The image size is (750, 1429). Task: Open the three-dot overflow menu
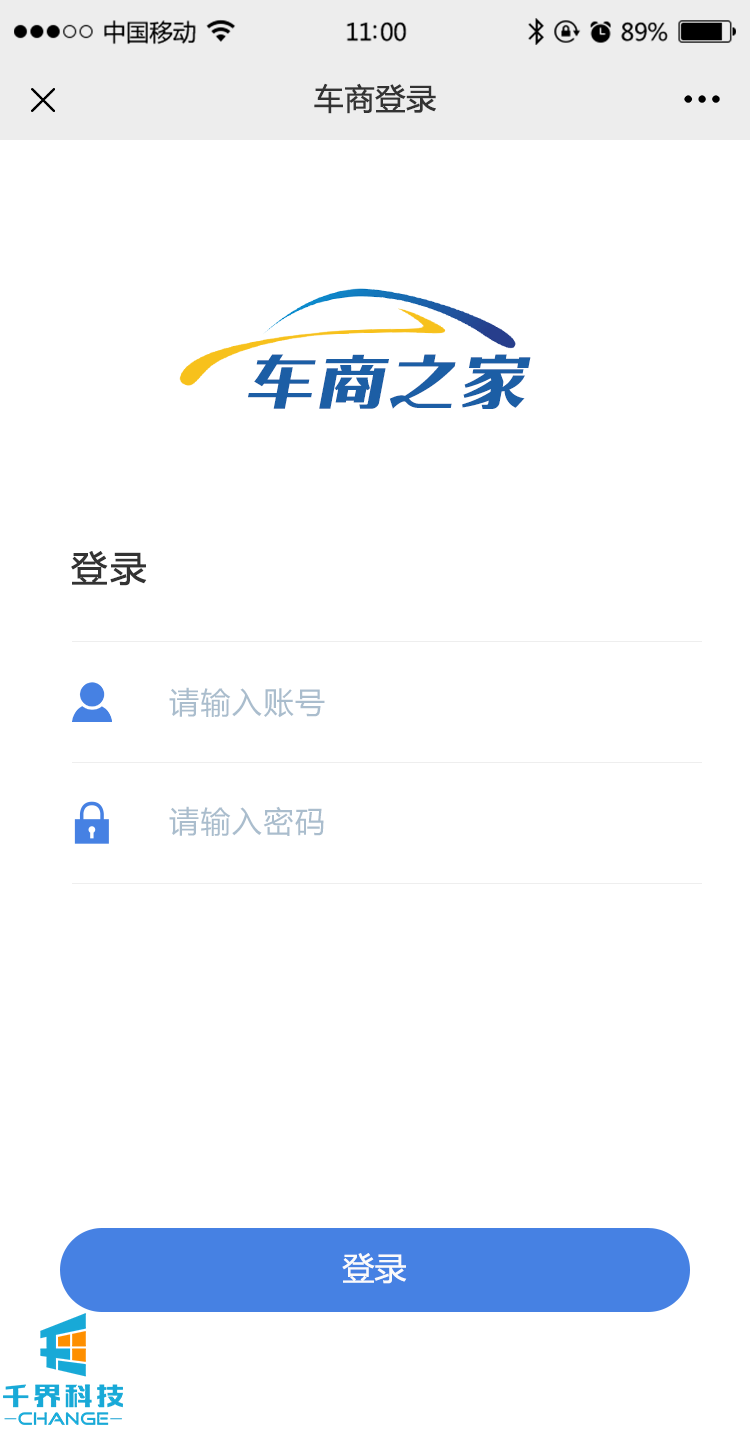[701, 99]
